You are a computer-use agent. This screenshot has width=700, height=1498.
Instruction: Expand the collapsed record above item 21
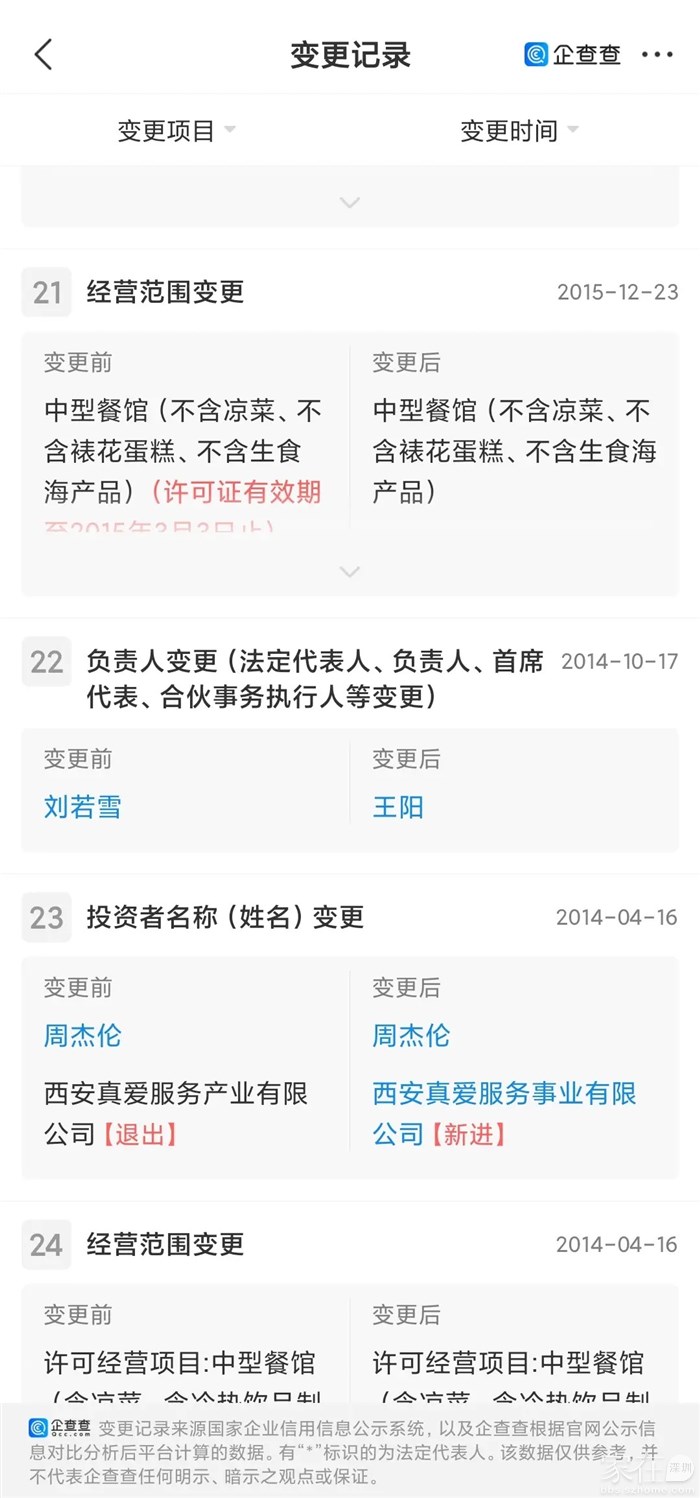click(x=350, y=202)
